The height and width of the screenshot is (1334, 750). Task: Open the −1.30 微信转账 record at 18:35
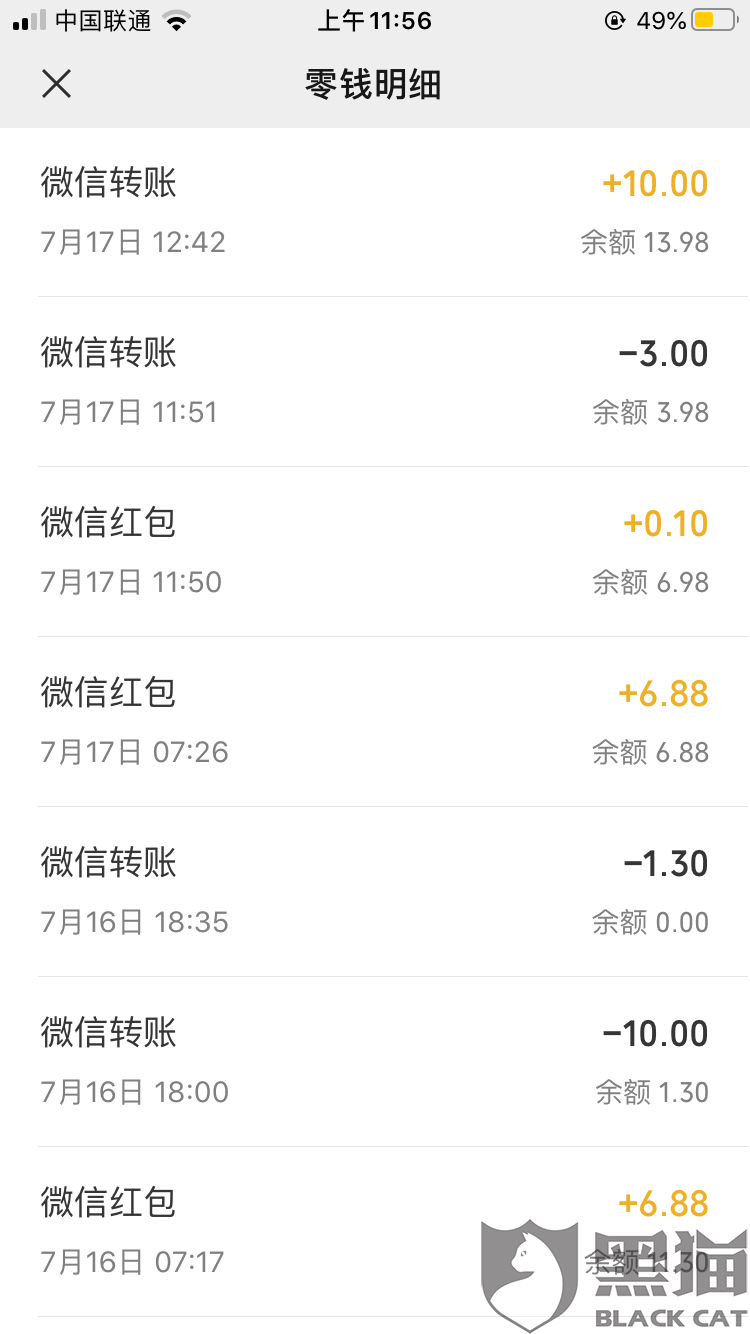375,892
